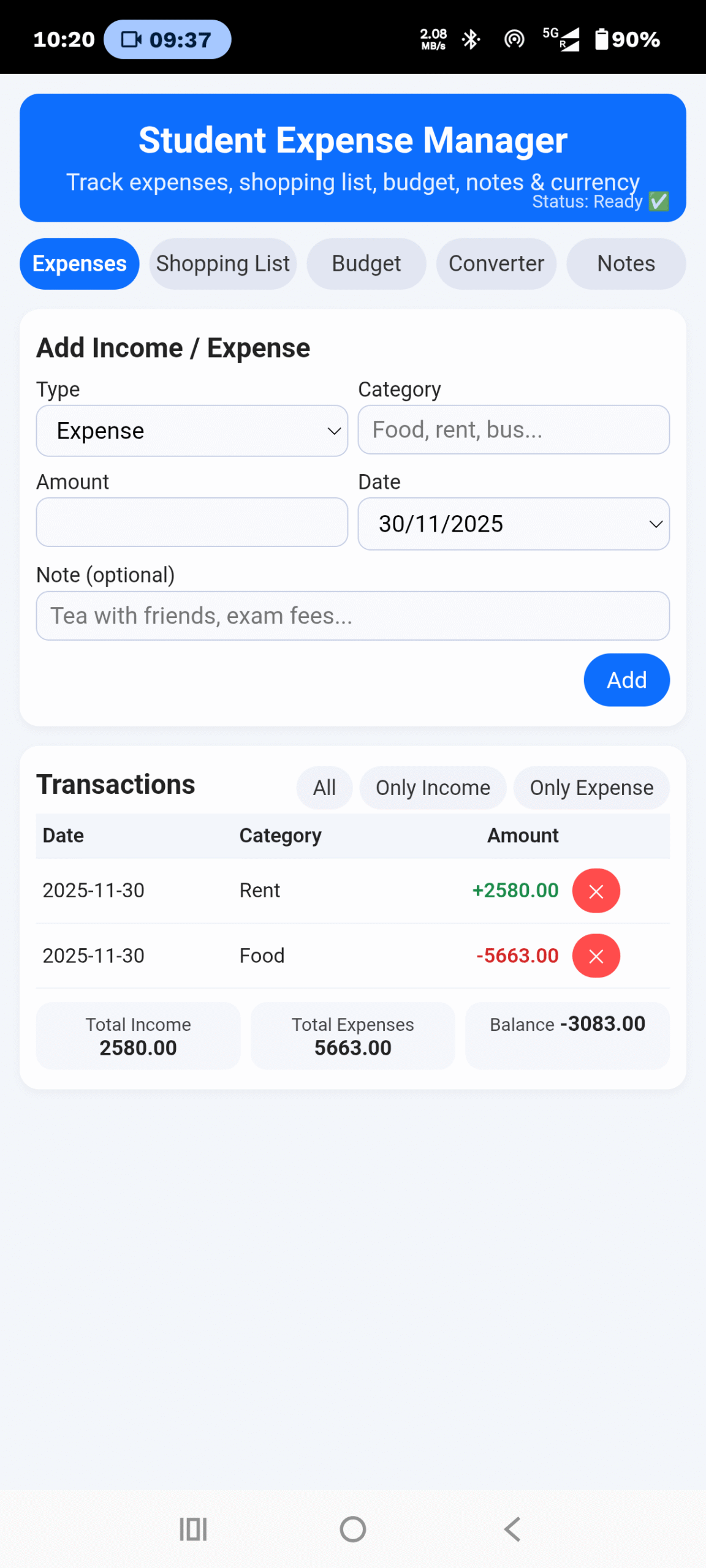Switch to the Shopping List tab

pyautogui.click(x=222, y=263)
